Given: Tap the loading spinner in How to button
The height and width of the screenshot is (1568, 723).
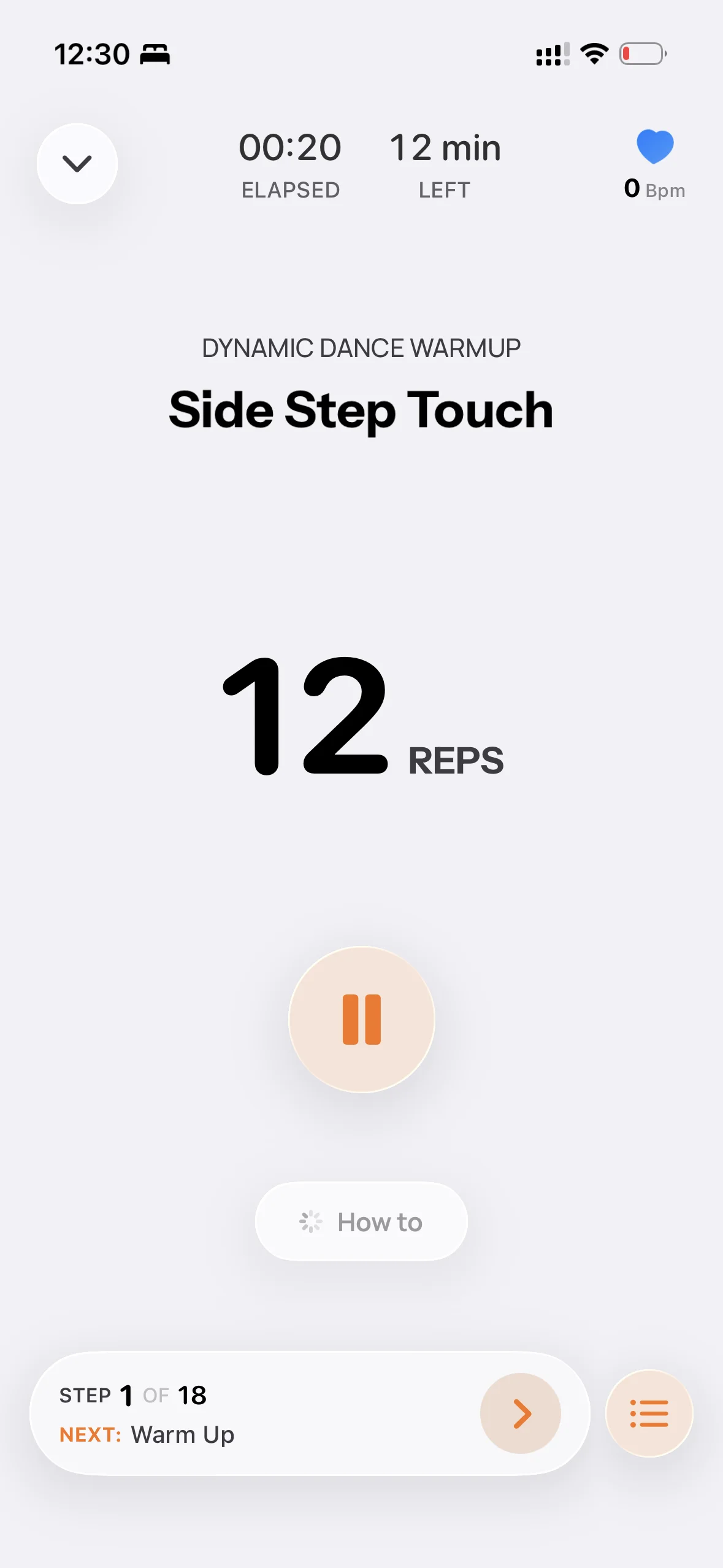Looking at the screenshot, I should pos(312,1221).
